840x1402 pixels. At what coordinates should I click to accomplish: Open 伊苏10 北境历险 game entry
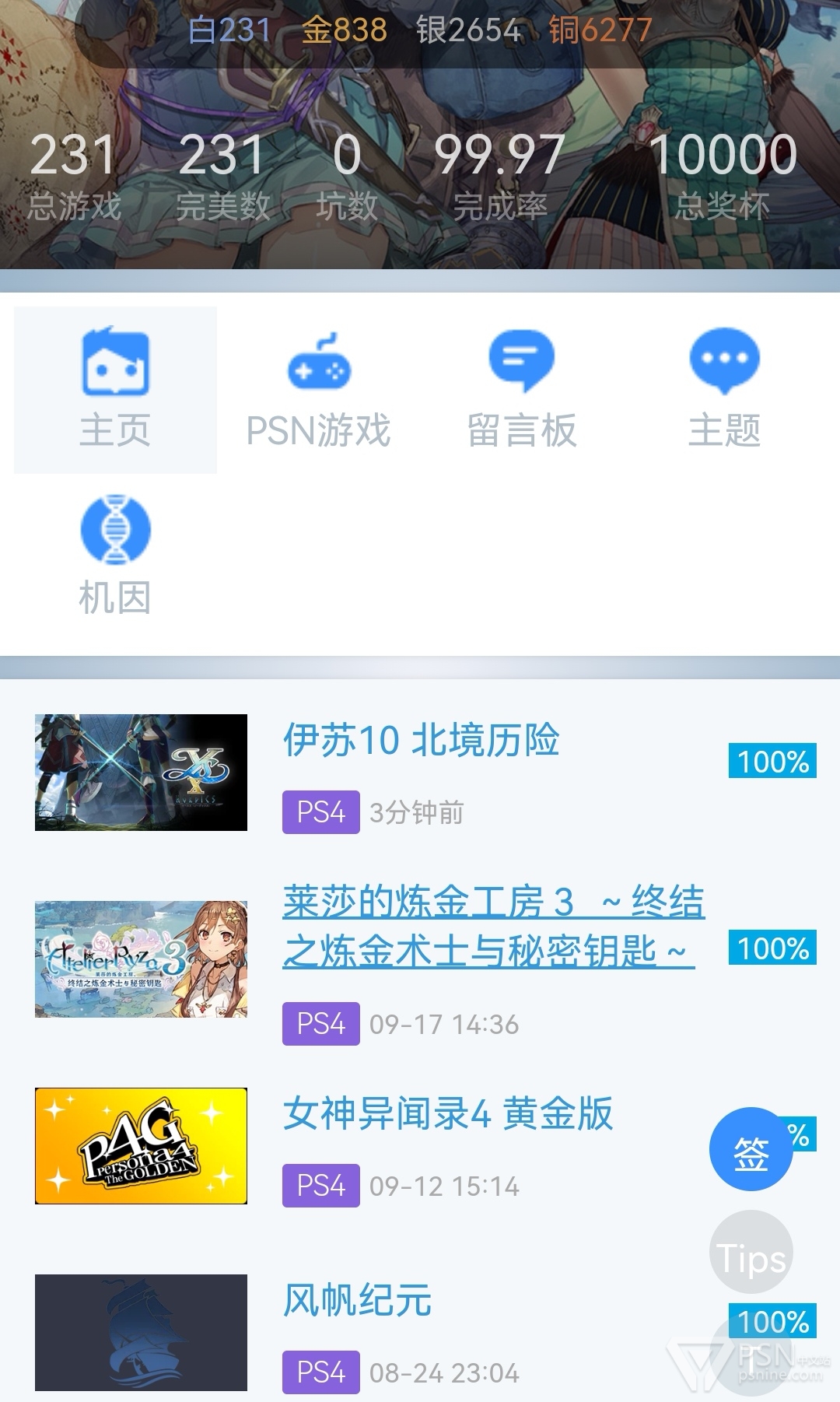[x=421, y=740]
